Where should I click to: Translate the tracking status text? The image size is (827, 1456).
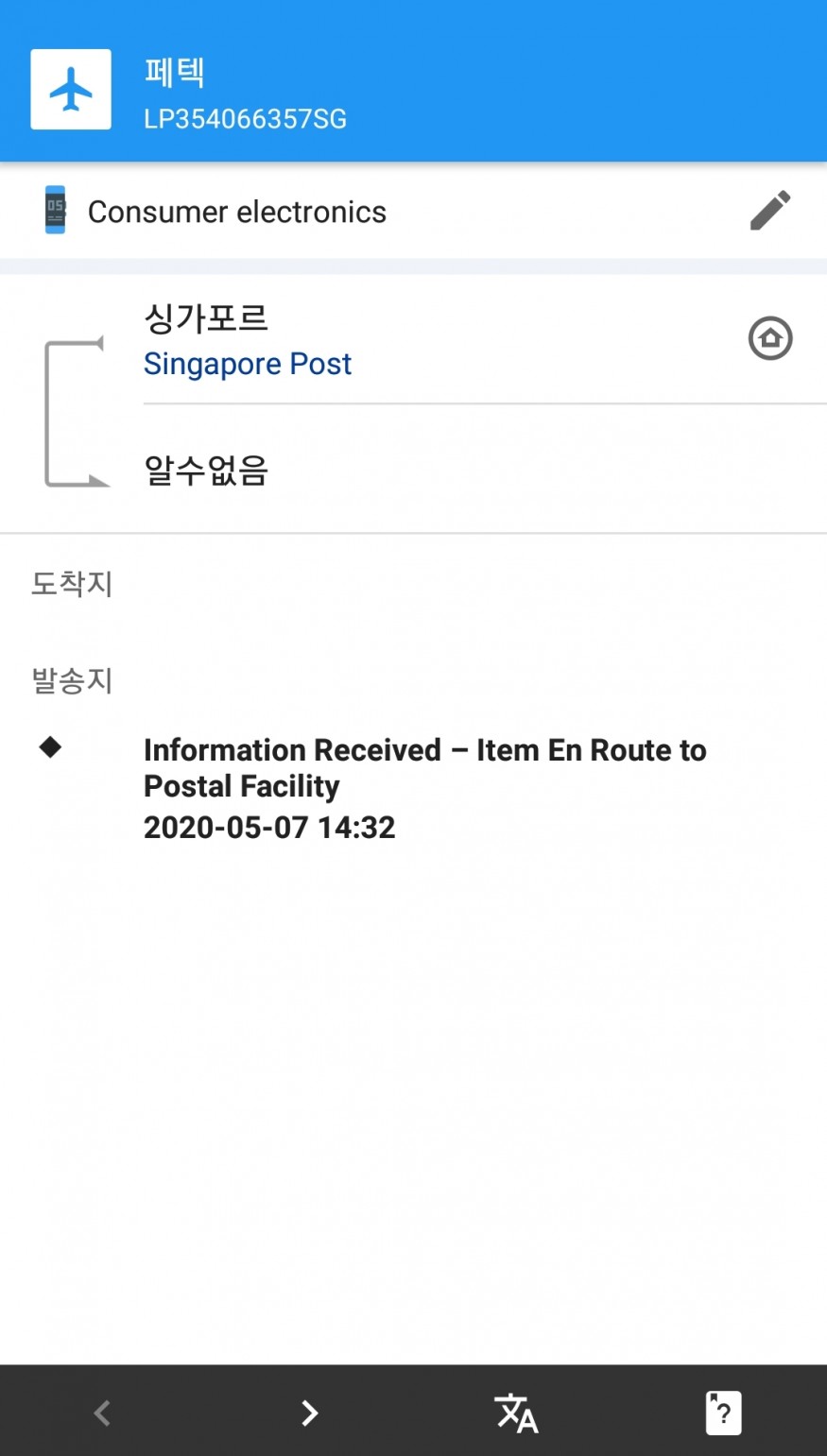click(x=516, y=1413)
